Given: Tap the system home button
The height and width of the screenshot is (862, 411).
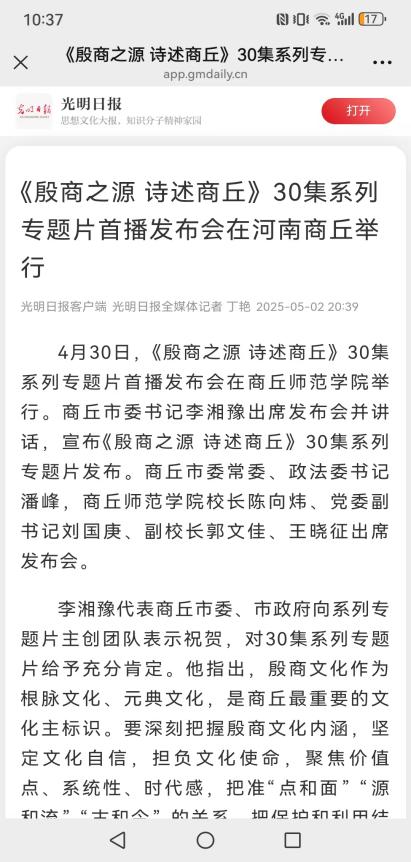Looking at the screenshot, I should pos(205,839).
